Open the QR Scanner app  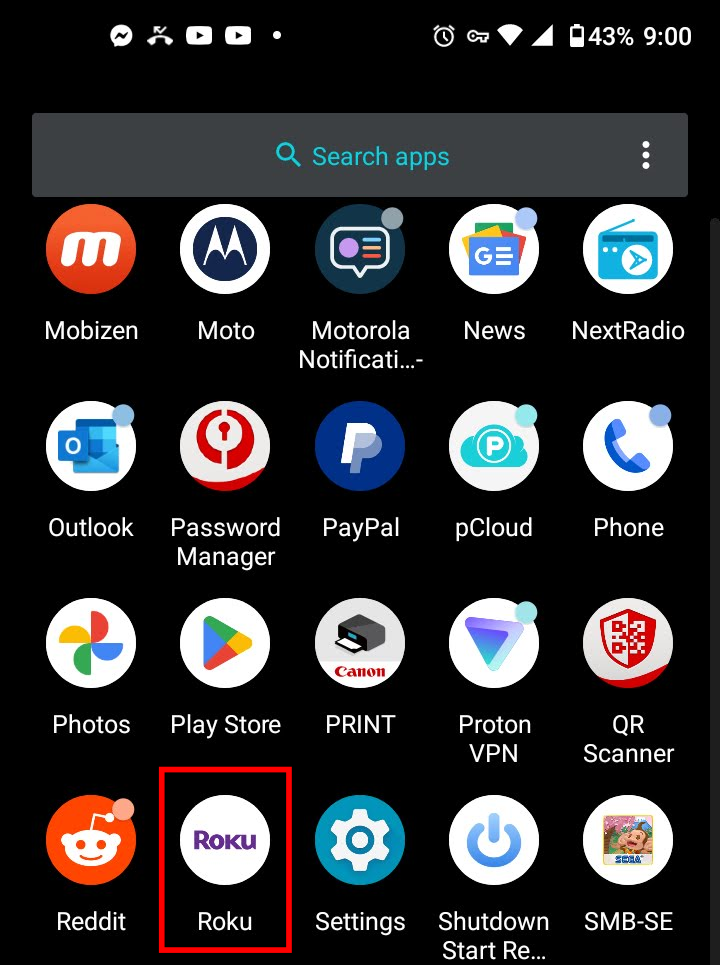click(628, 643)
